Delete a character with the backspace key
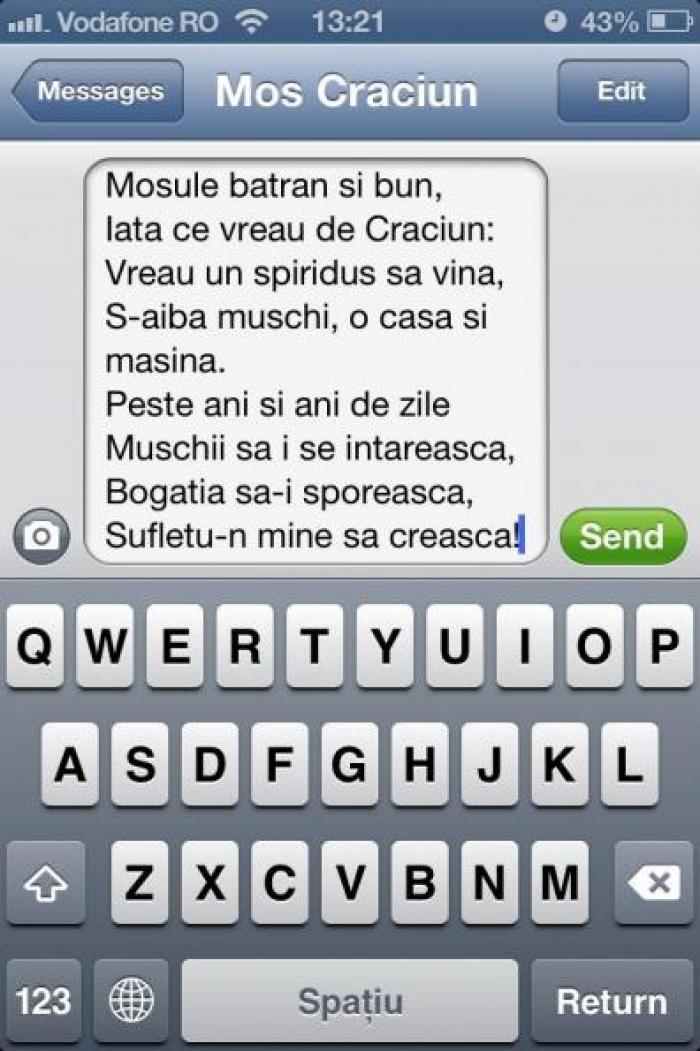 pyautogui.click(x=652, y=883)
